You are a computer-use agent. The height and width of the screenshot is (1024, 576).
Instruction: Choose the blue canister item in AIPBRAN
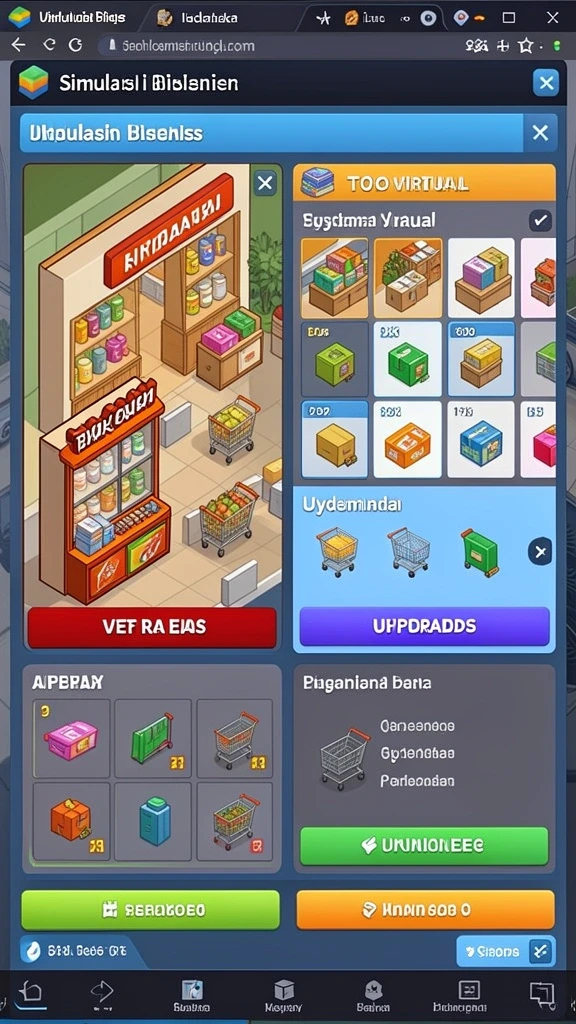(153, 821)
